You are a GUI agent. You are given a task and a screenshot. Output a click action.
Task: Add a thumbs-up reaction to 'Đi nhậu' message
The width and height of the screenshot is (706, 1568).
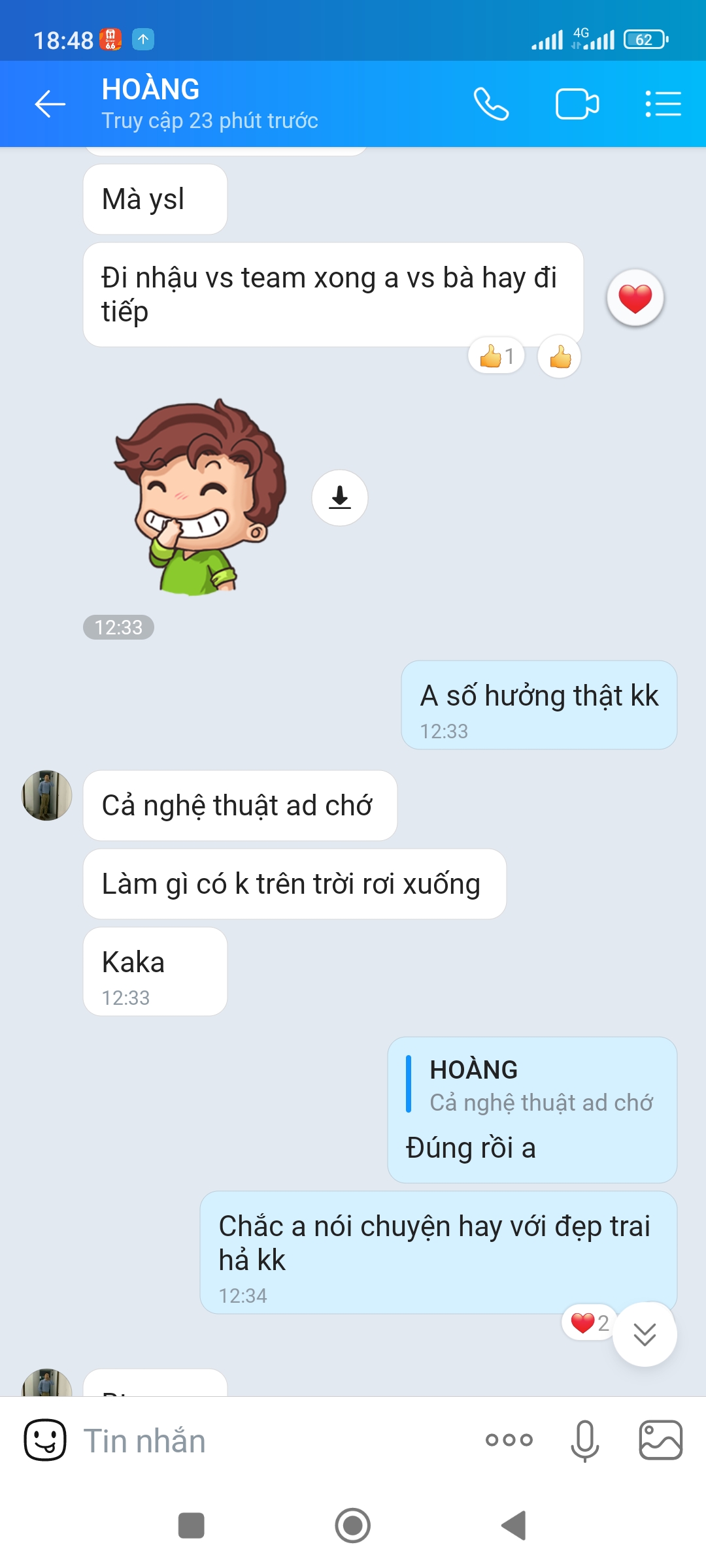(x=560, y=357)
